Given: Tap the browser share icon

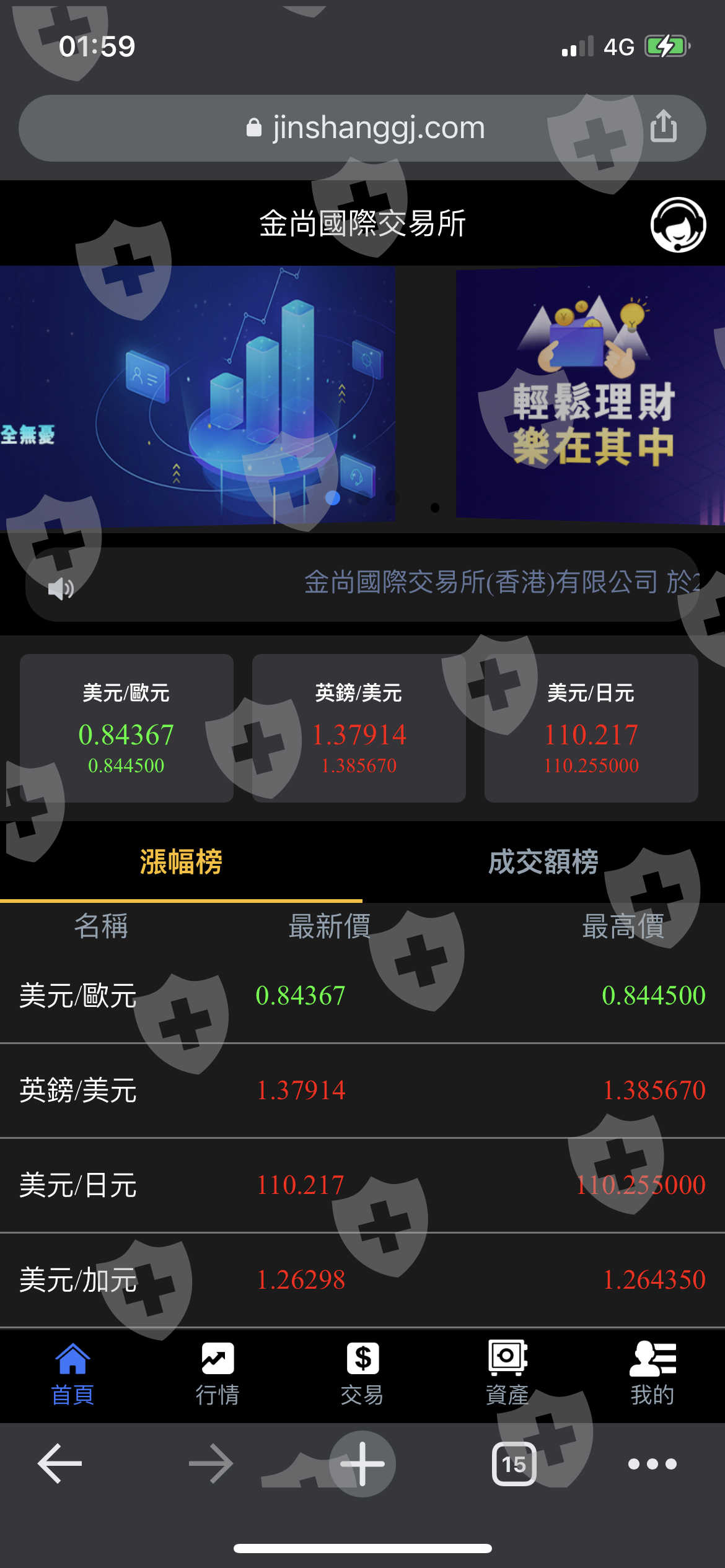Looking at the screenshot, I should 663,126.
